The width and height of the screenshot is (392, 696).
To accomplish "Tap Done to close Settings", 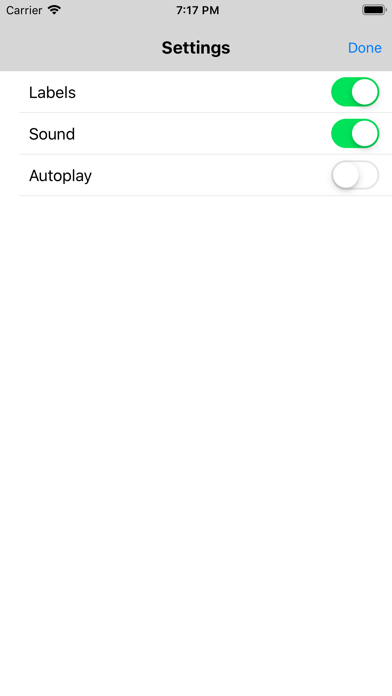I will tap(364, 48).
